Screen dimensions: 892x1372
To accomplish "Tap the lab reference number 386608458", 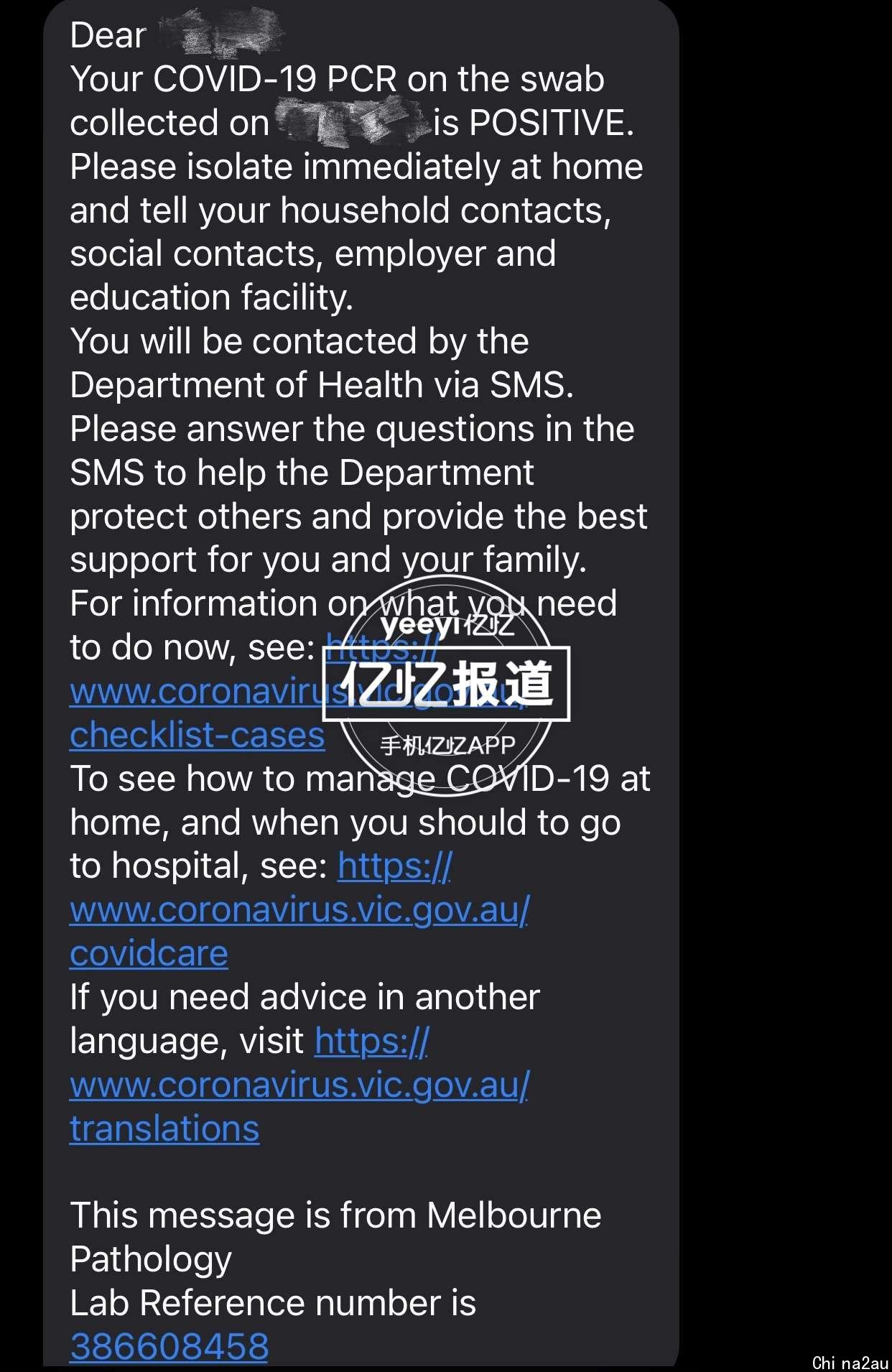I will pos(169,1347).
